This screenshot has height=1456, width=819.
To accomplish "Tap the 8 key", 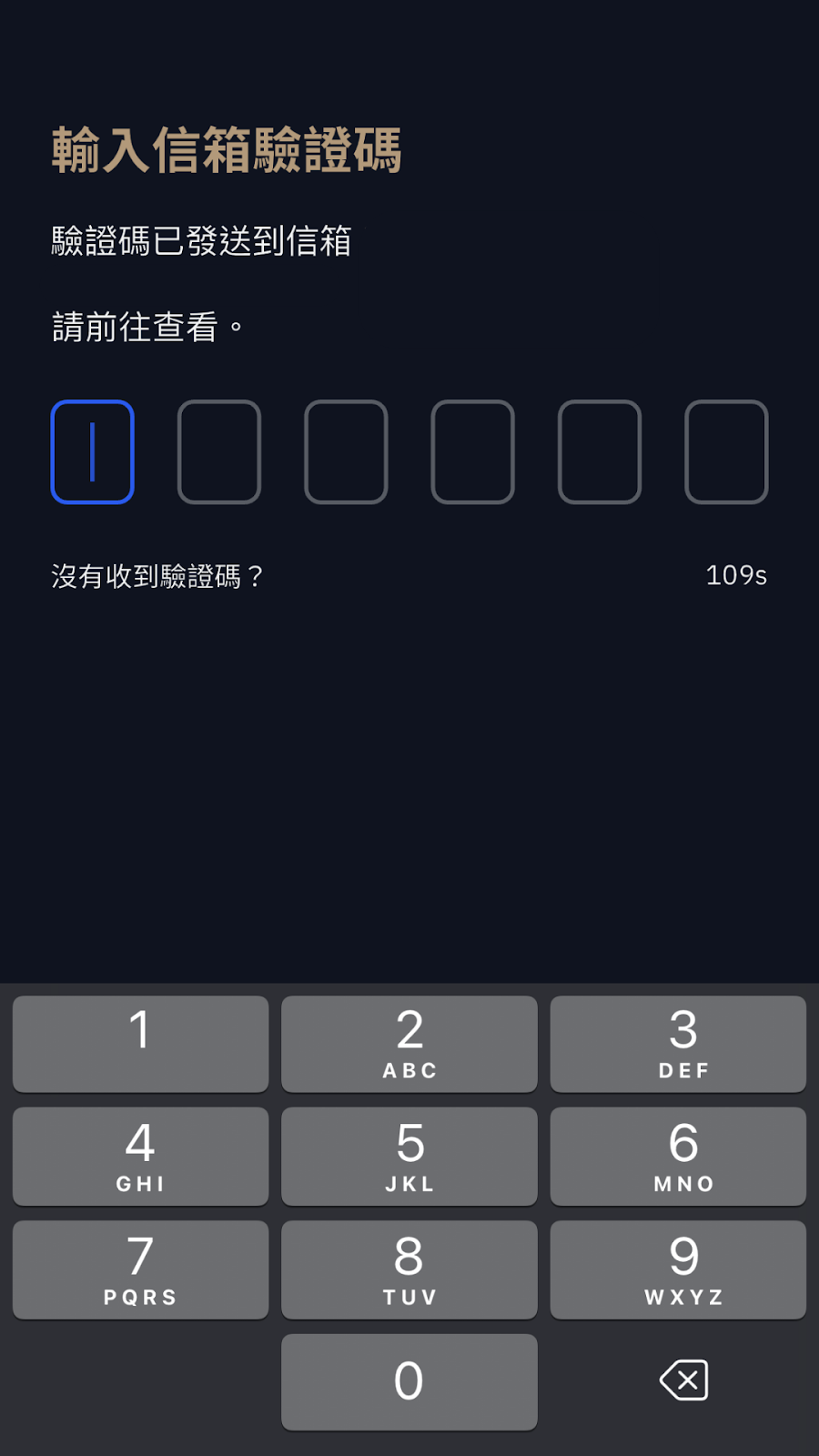I will 409,1269.
